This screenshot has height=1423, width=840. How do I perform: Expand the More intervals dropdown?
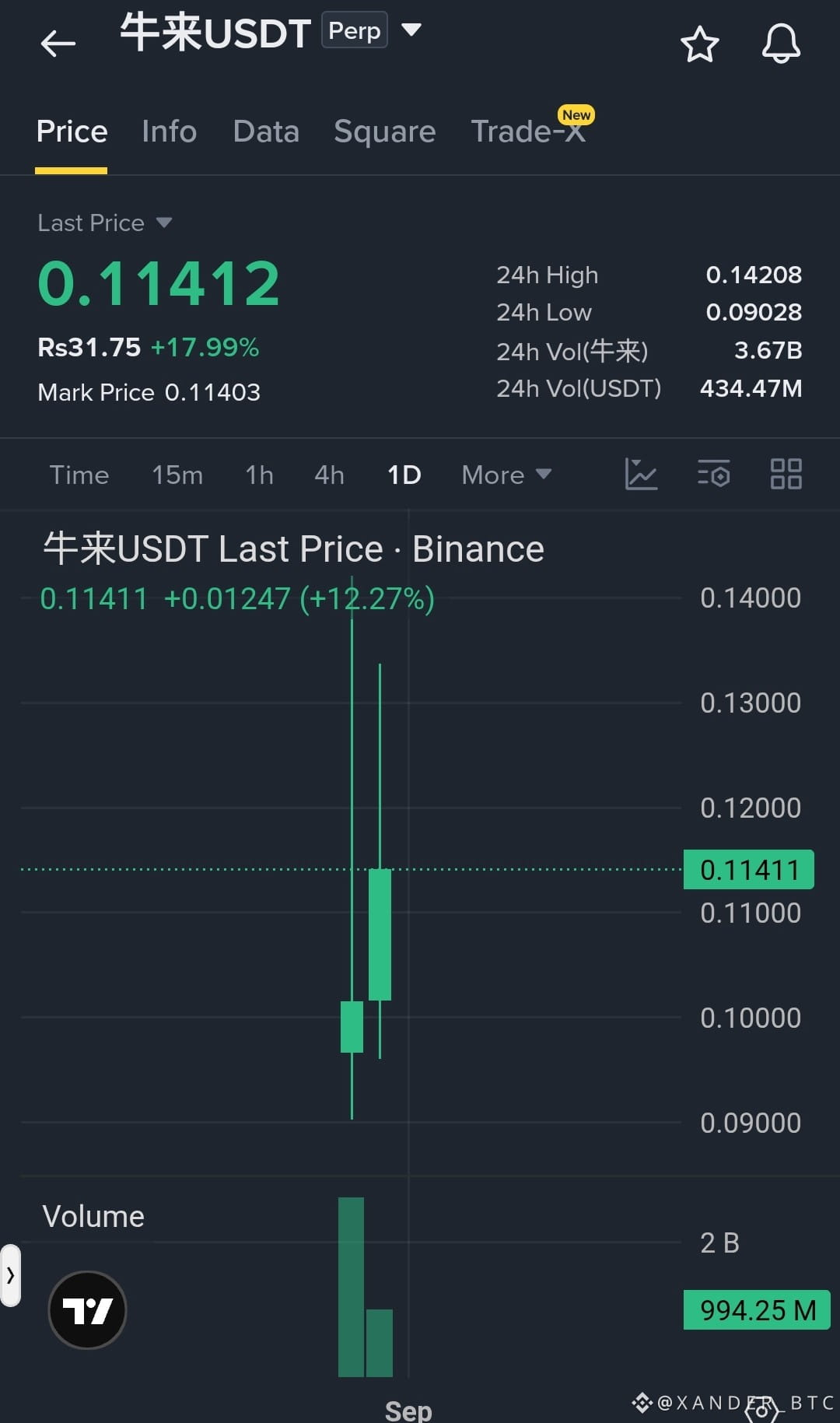coord(506,475)
